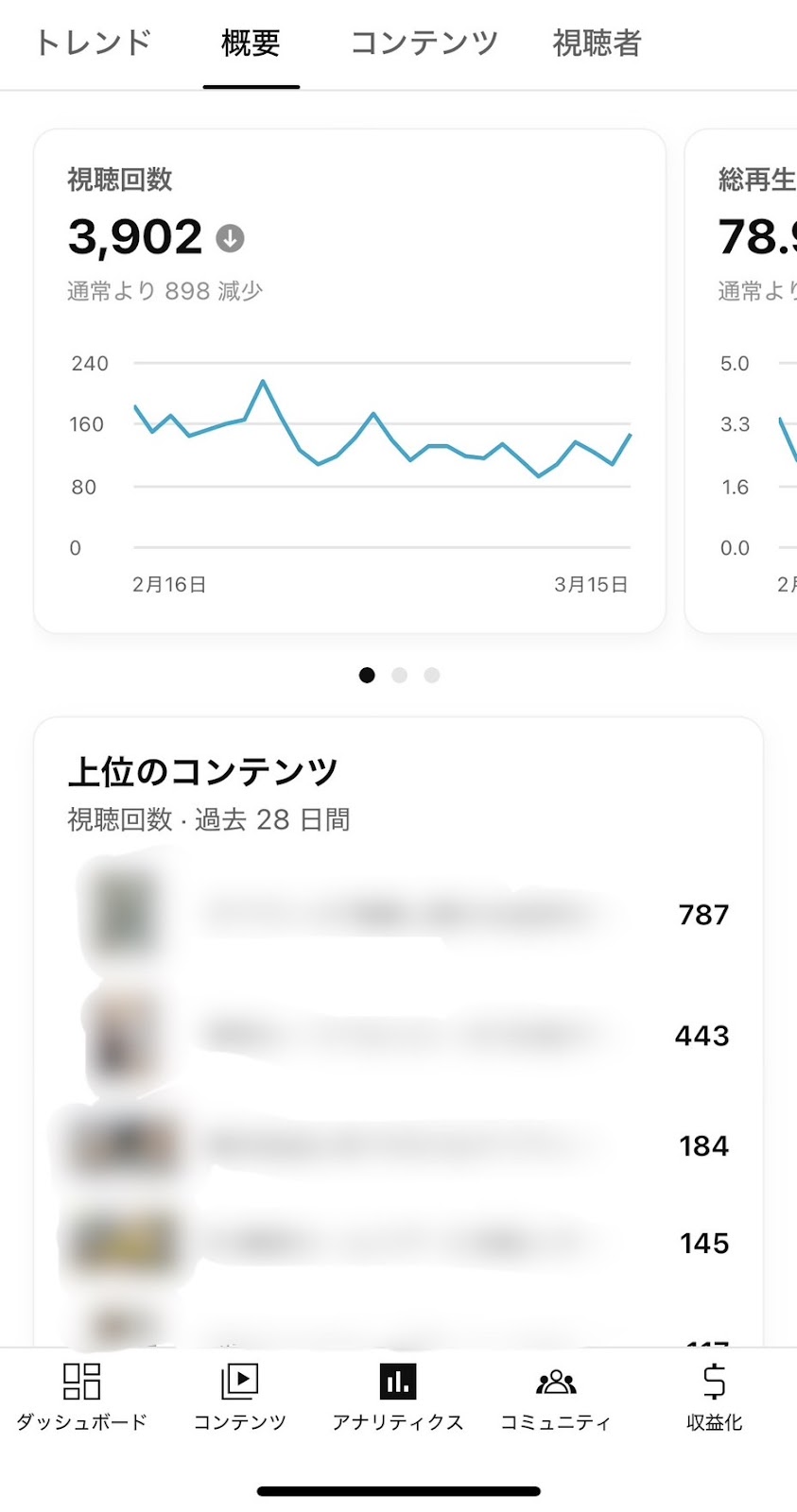Tap the down arrow next to 3,902

(230, 239)
